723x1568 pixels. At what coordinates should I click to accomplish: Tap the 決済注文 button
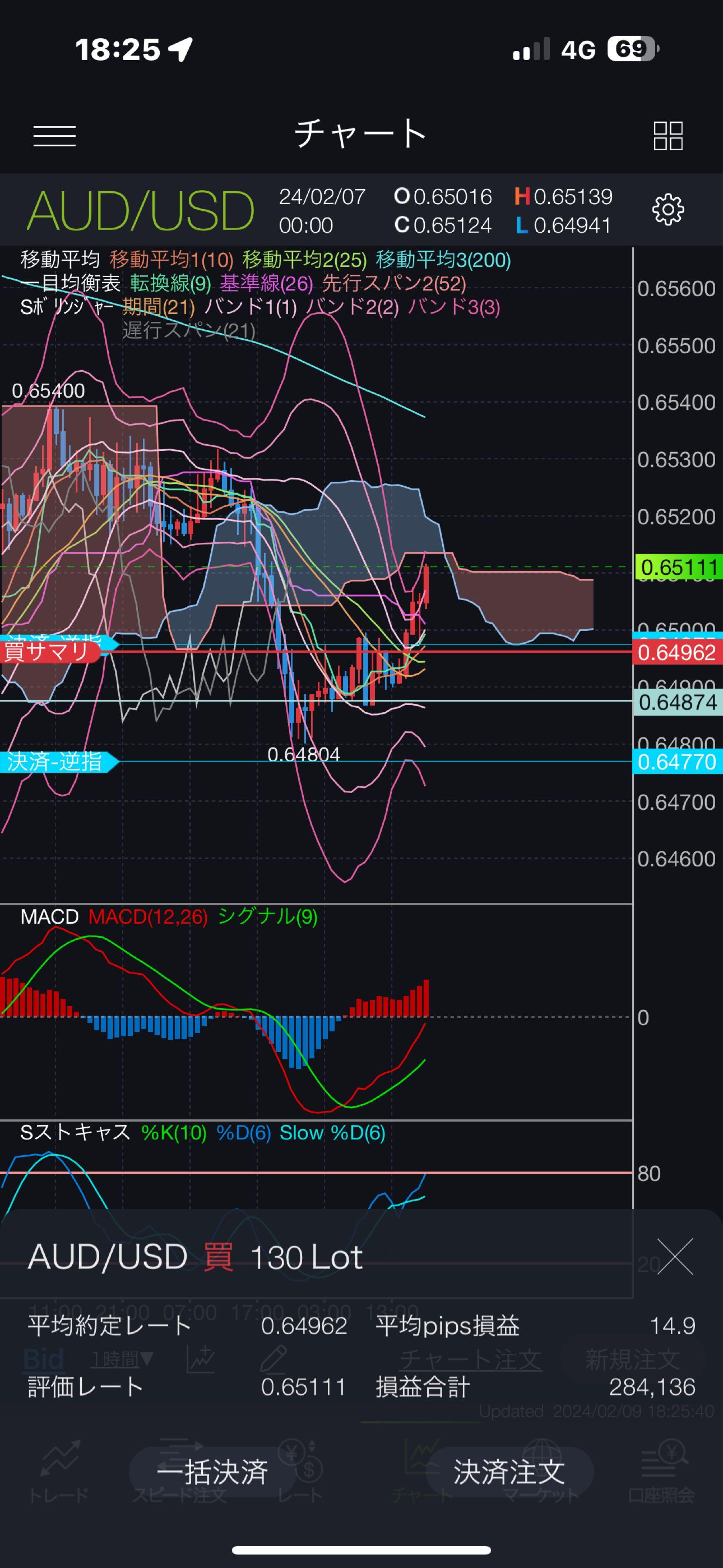tap(510, 1472)
